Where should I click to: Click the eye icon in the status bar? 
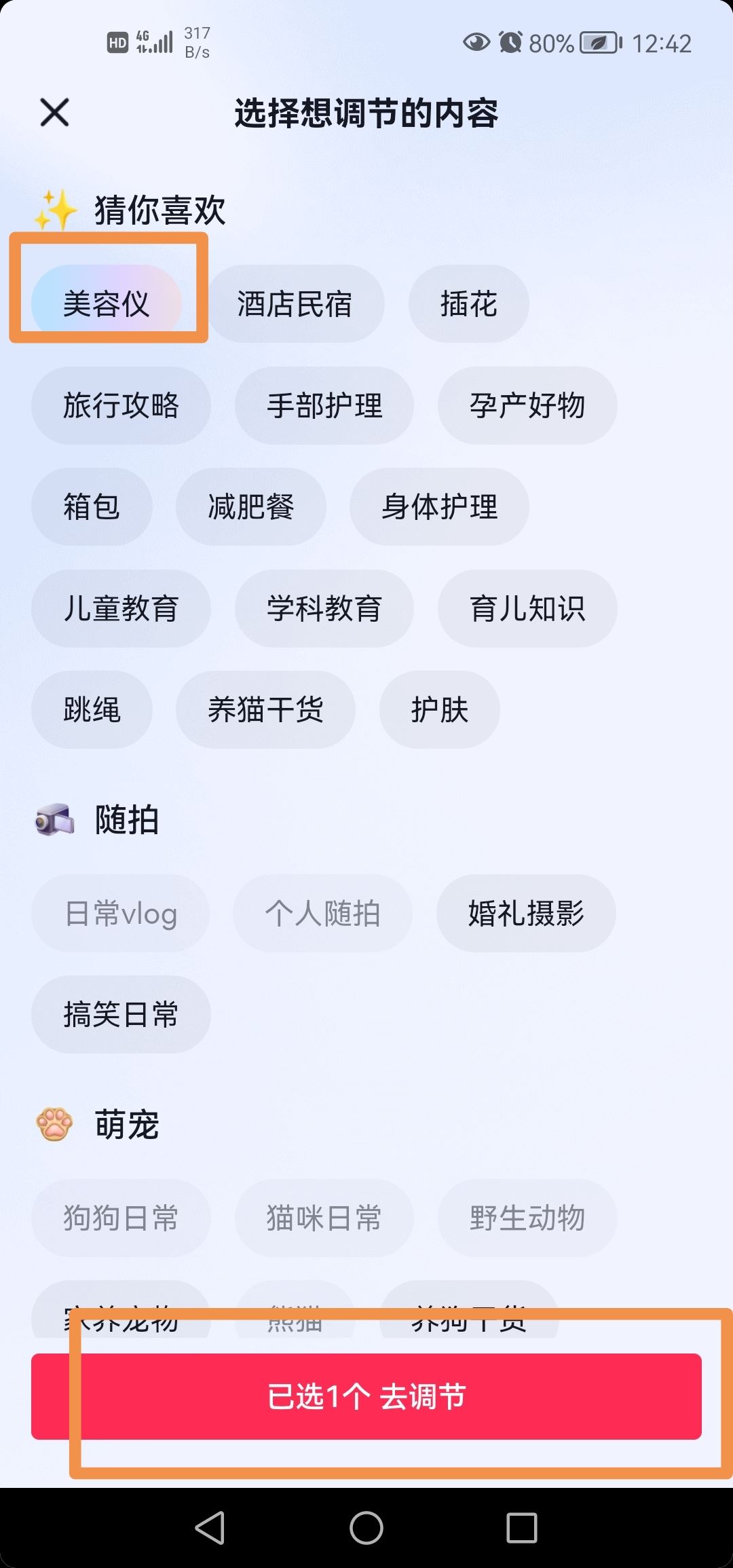(476, 43)
